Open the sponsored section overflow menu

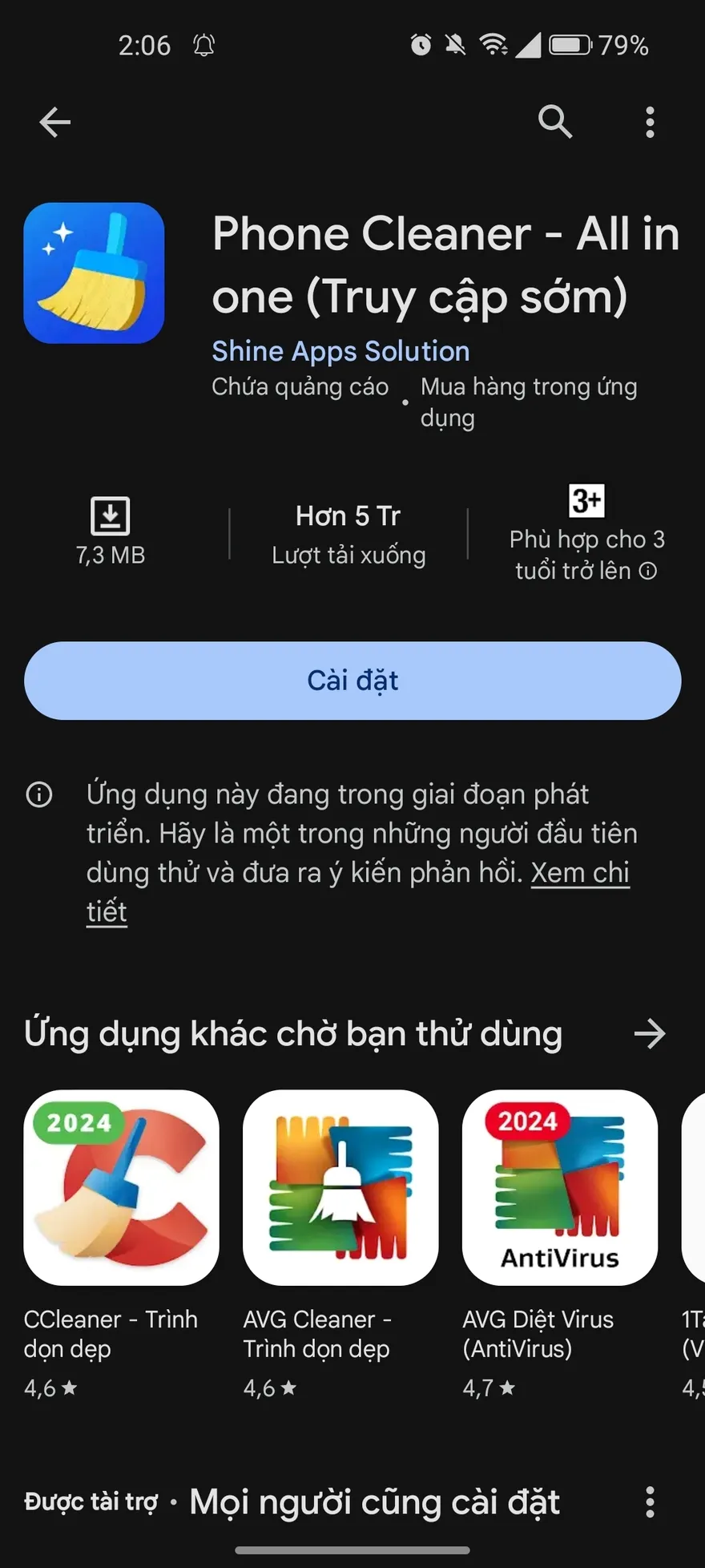[650, 1501]
